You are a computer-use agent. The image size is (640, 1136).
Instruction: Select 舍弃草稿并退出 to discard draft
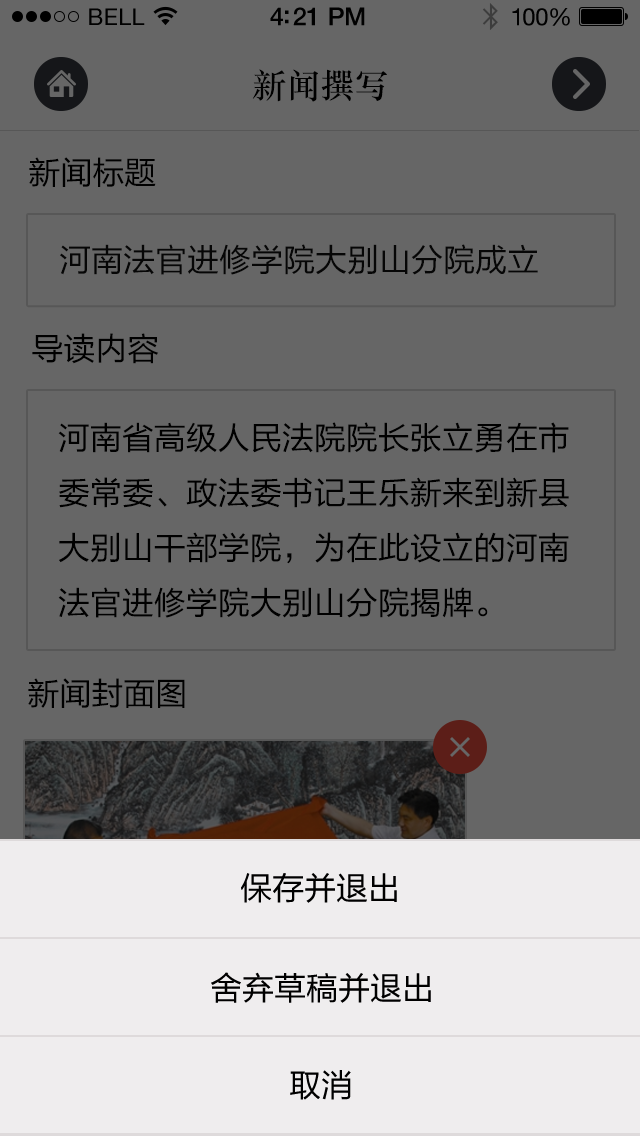point(320,988)
